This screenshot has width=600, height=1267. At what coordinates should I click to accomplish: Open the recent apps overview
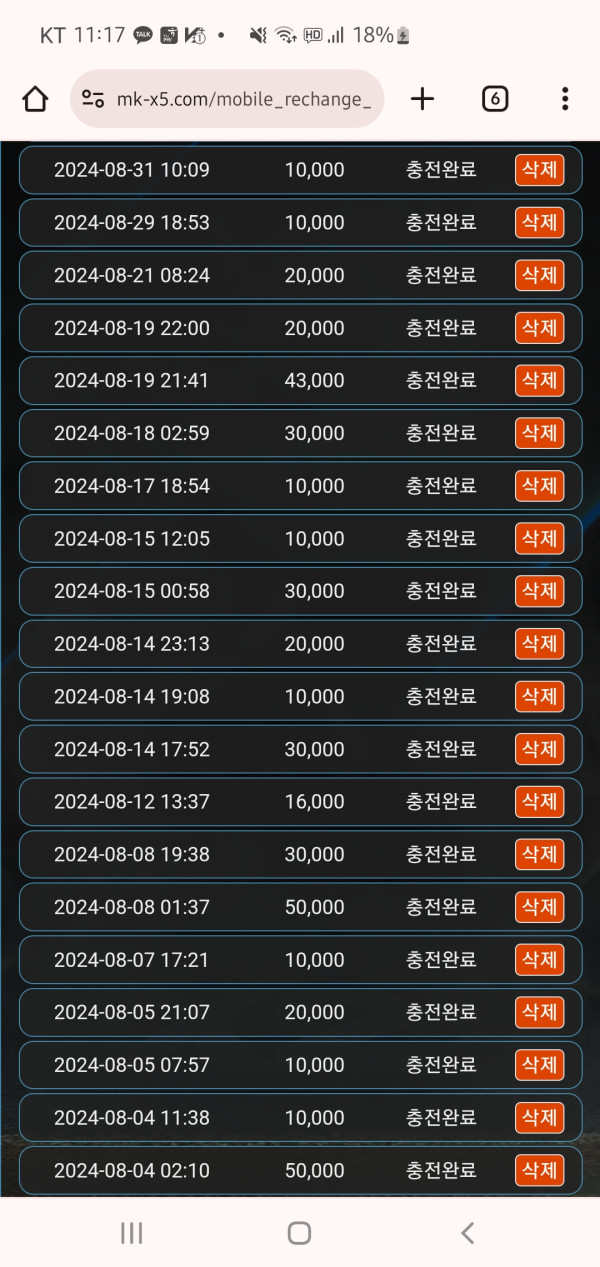(x=131, y=1233)
